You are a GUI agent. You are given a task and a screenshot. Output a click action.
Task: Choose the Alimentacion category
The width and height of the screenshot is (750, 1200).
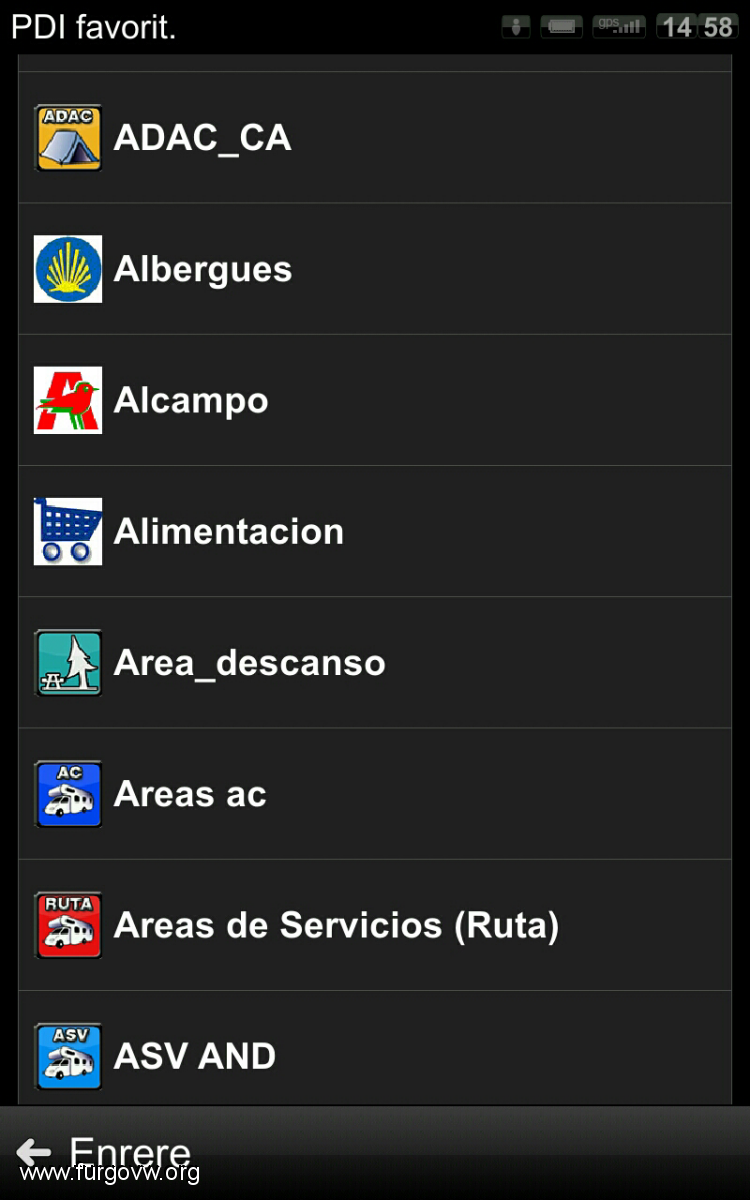[x=375, y=531]
